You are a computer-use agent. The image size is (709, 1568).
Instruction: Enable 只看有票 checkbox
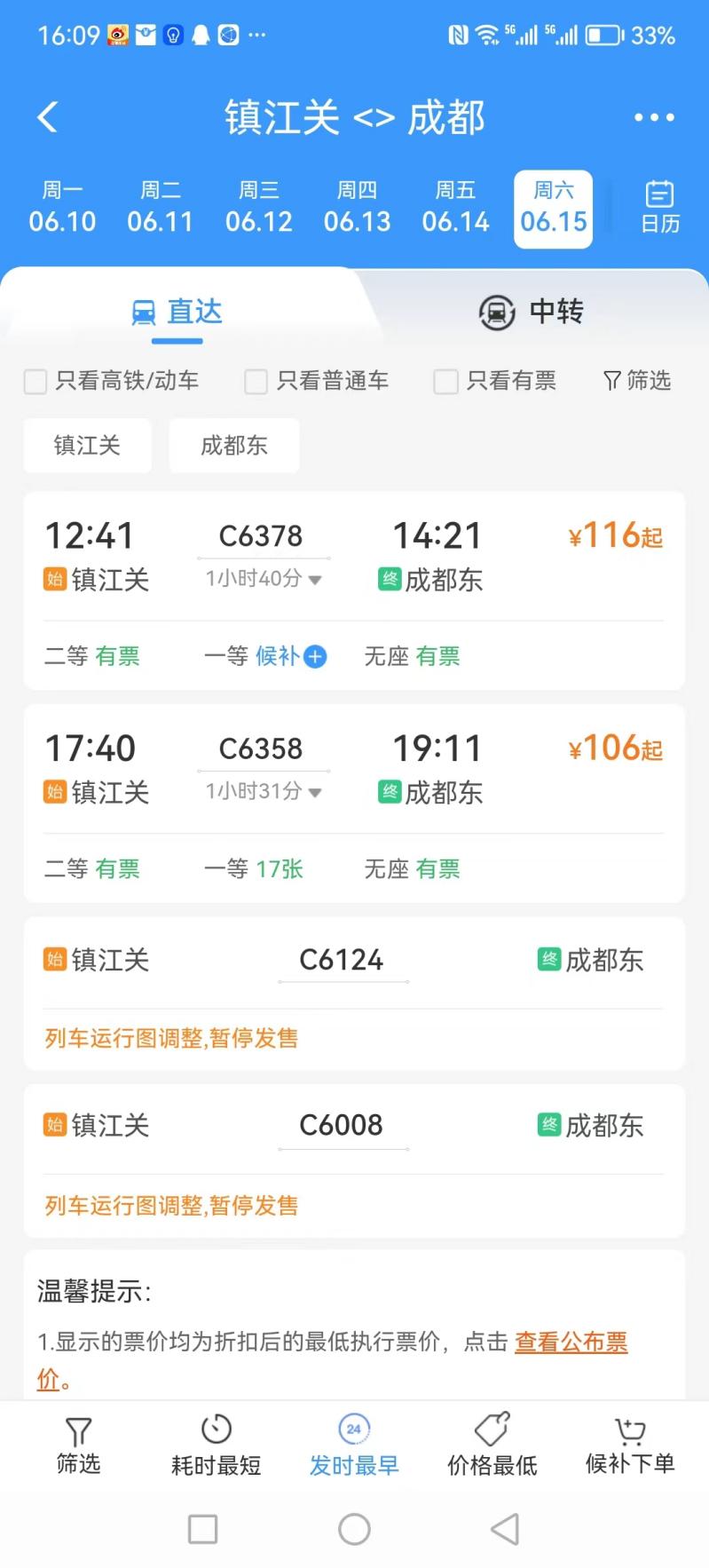click(495, 381)
